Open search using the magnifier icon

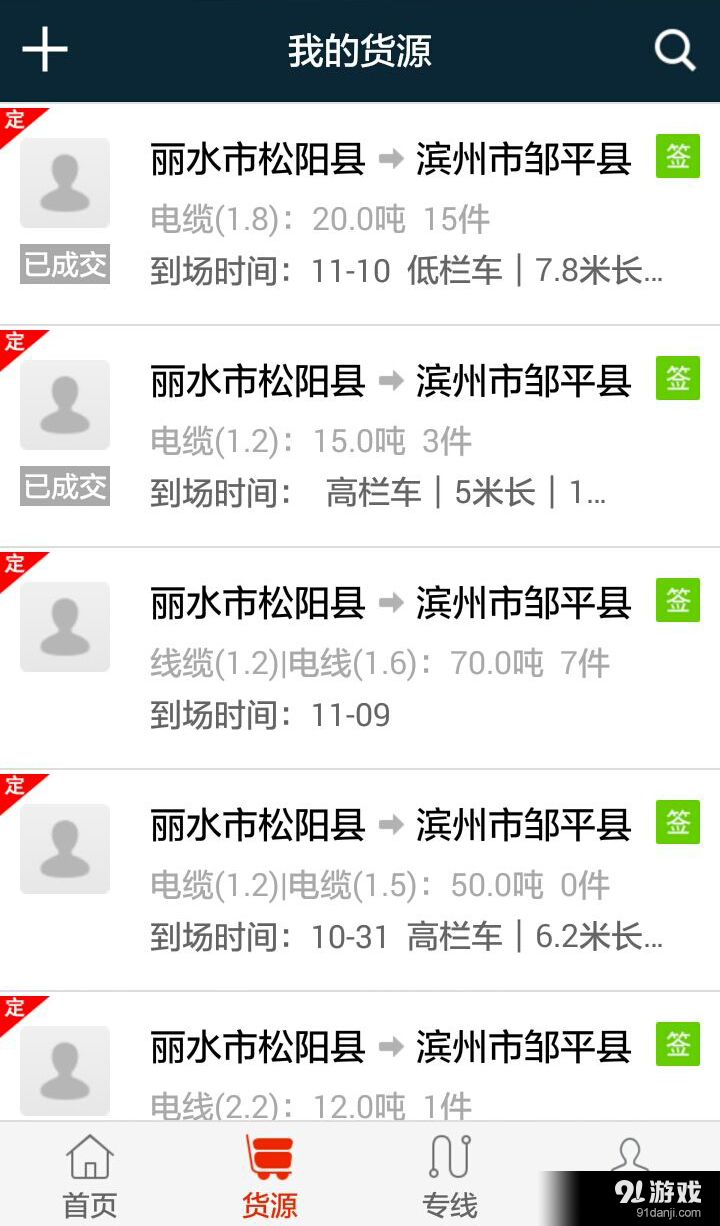(674, 50)
